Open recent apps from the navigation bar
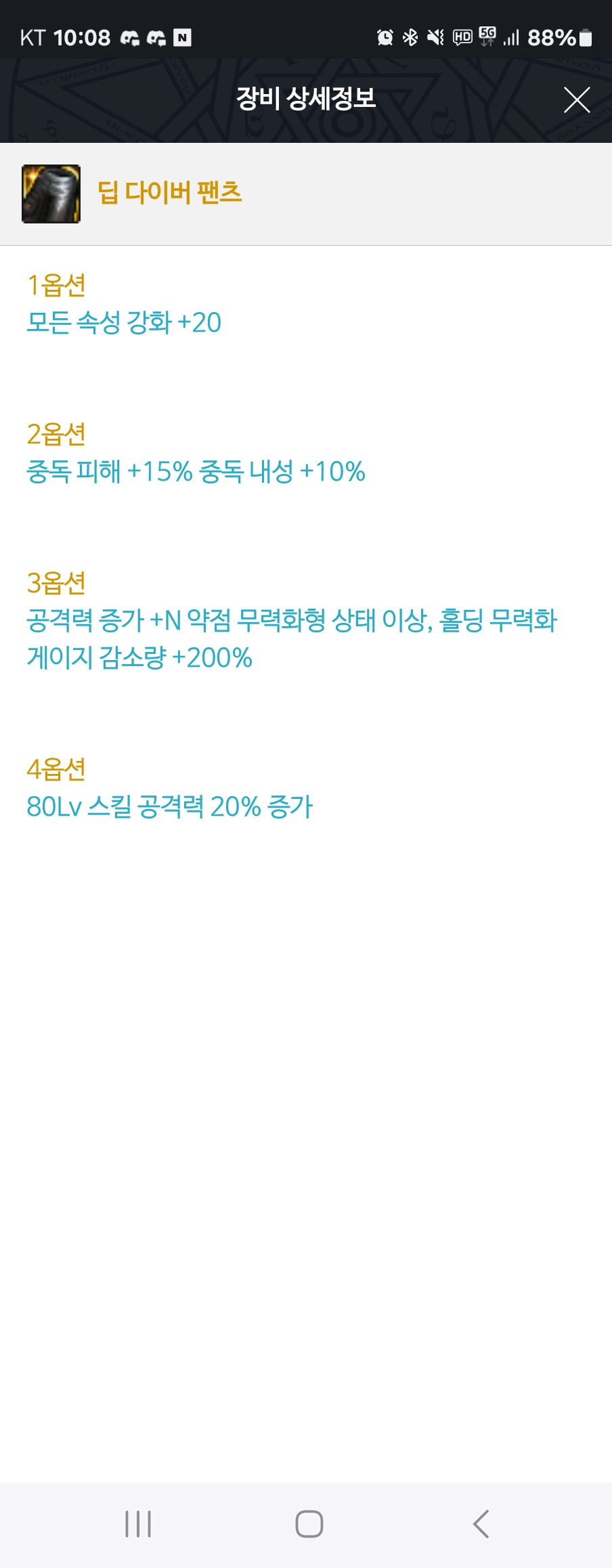 (138, 1524)
